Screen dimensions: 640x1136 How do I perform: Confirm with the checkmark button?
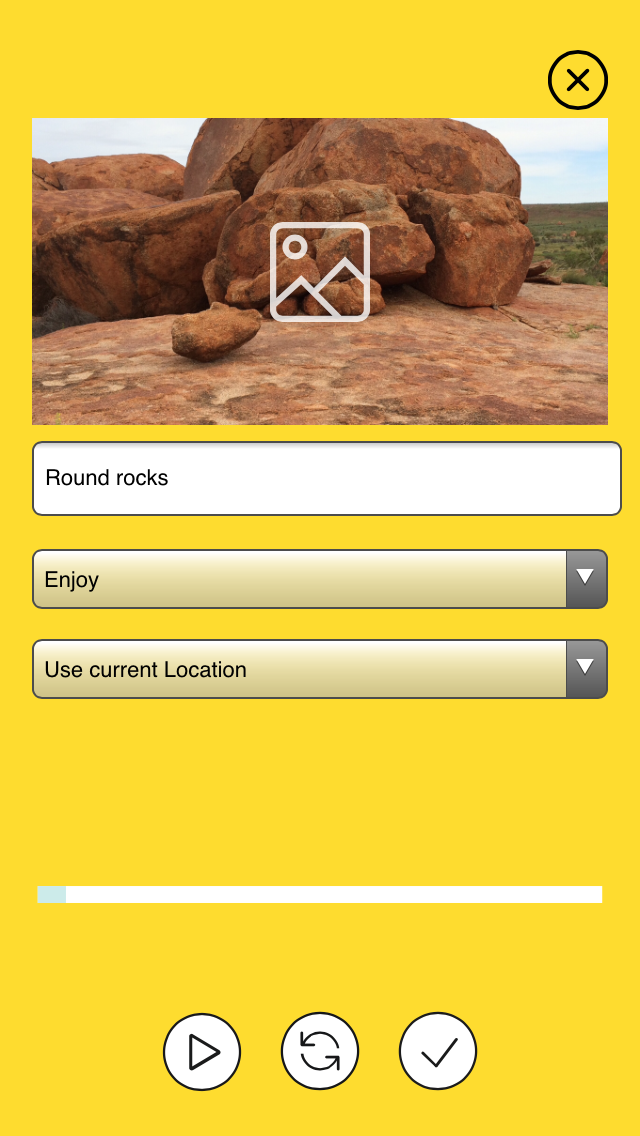[438, 1051]
